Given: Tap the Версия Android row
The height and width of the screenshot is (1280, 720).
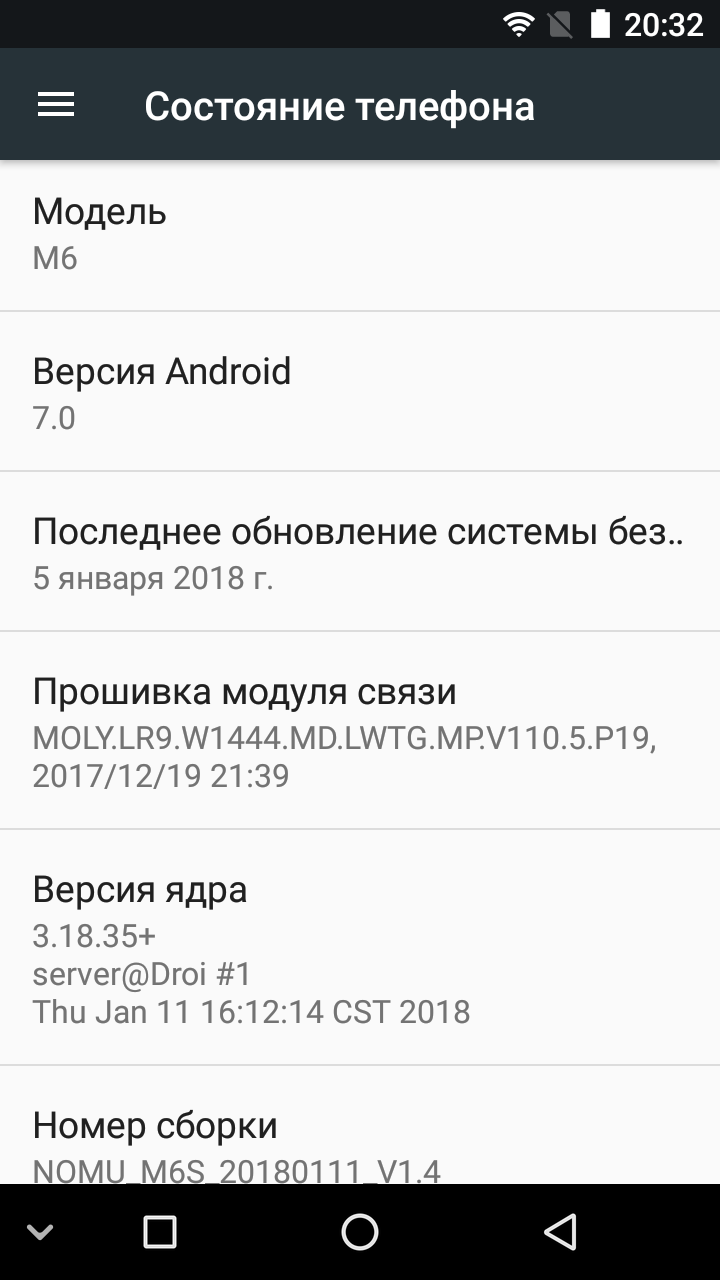Looking at the screenshot, I should click(360, 391).
